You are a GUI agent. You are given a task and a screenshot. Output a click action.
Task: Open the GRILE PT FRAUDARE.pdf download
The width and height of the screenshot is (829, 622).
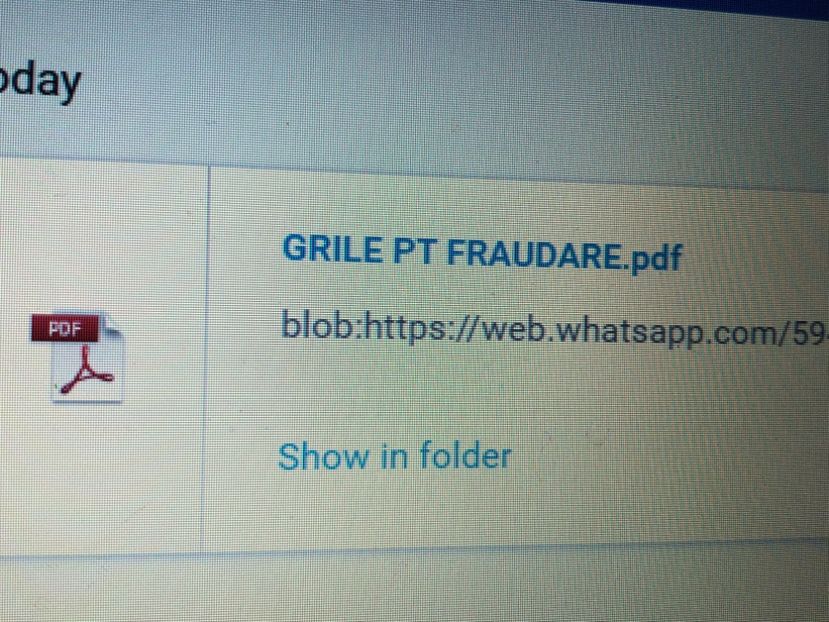coord(481,253)
